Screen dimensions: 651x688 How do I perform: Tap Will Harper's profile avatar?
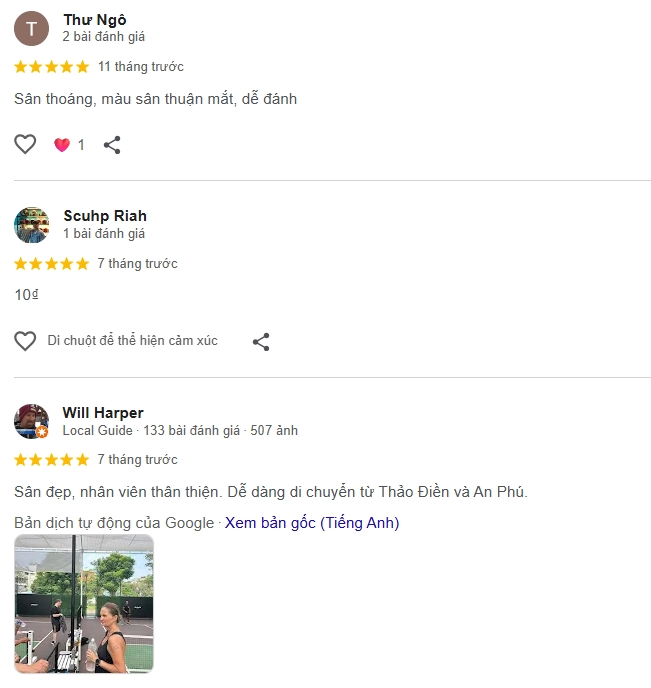pyautogui.click(x=32, y=422)
